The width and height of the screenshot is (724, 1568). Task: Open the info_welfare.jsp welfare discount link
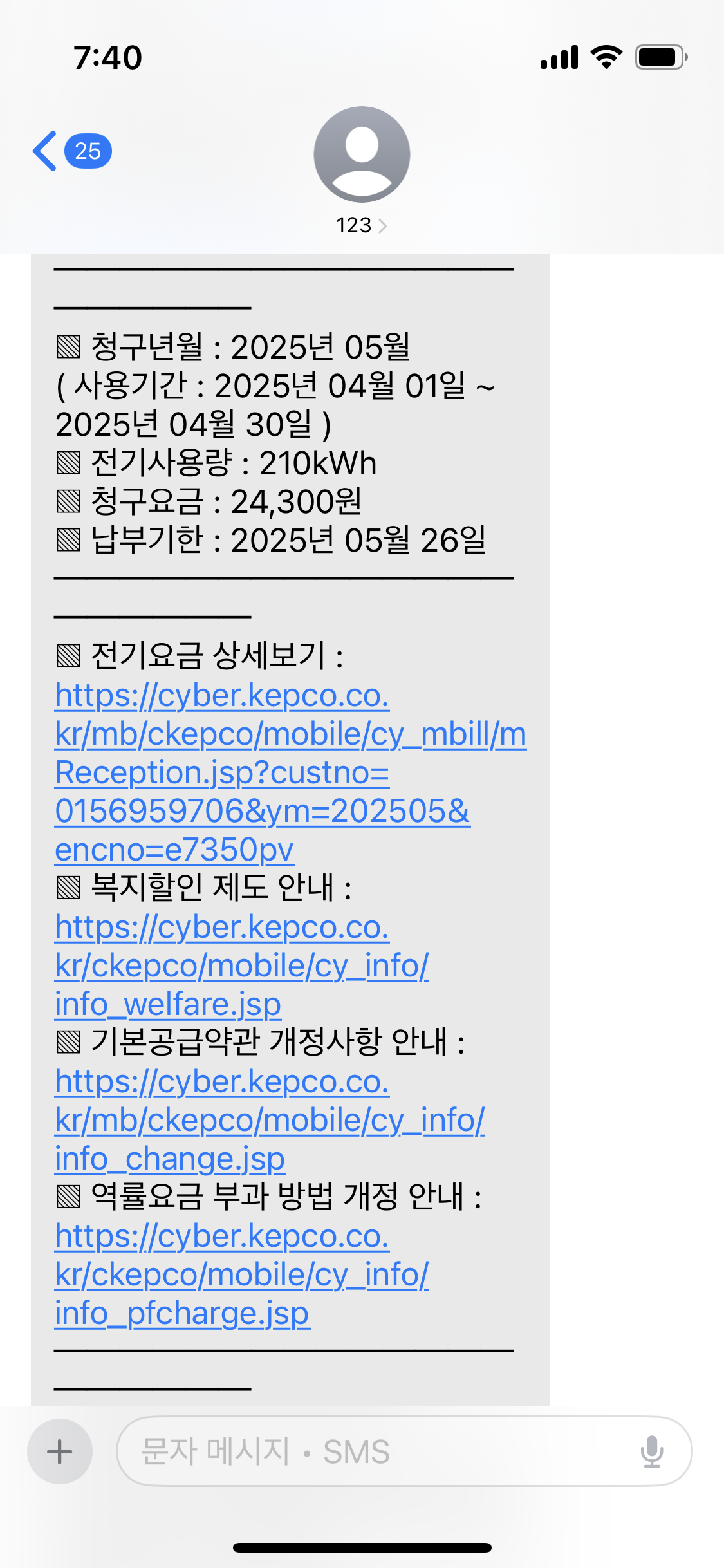pyautogui.click(x=241, y=966)
